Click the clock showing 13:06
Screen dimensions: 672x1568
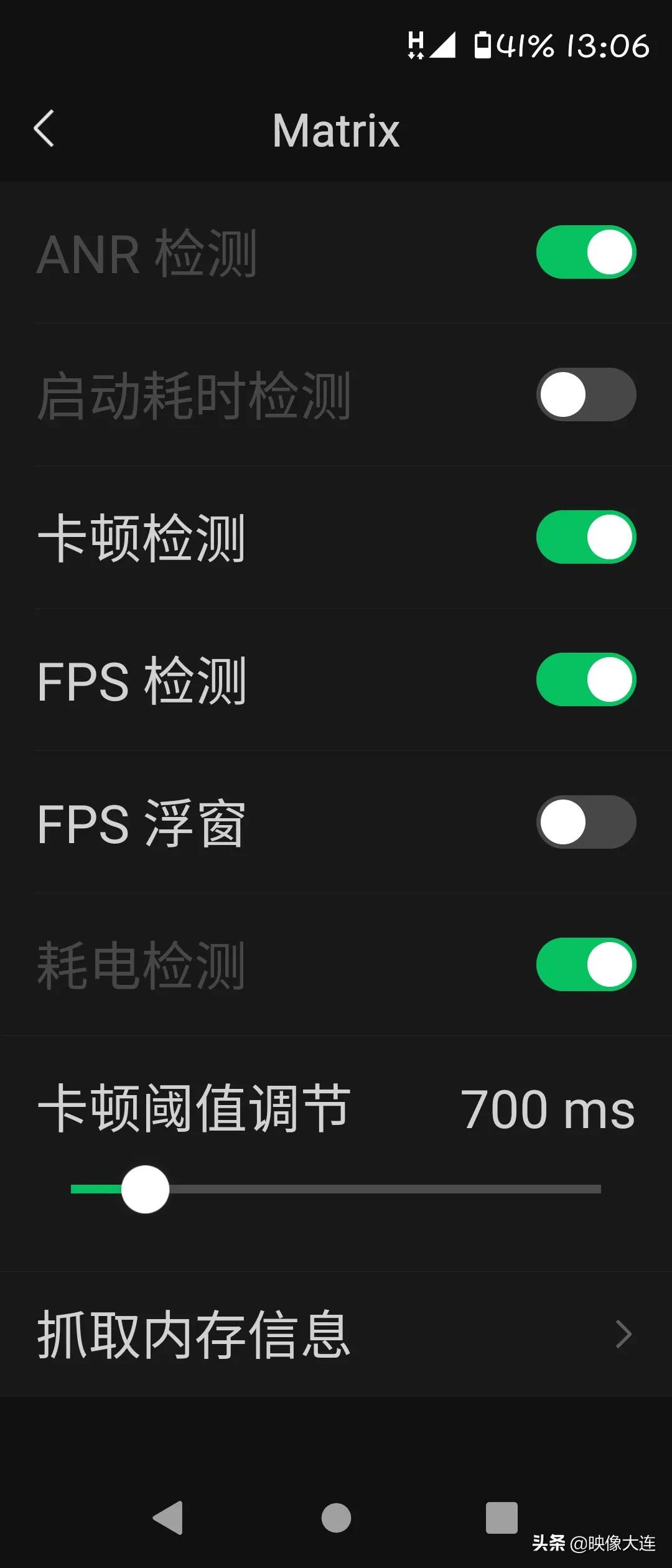tap(607, 45)
